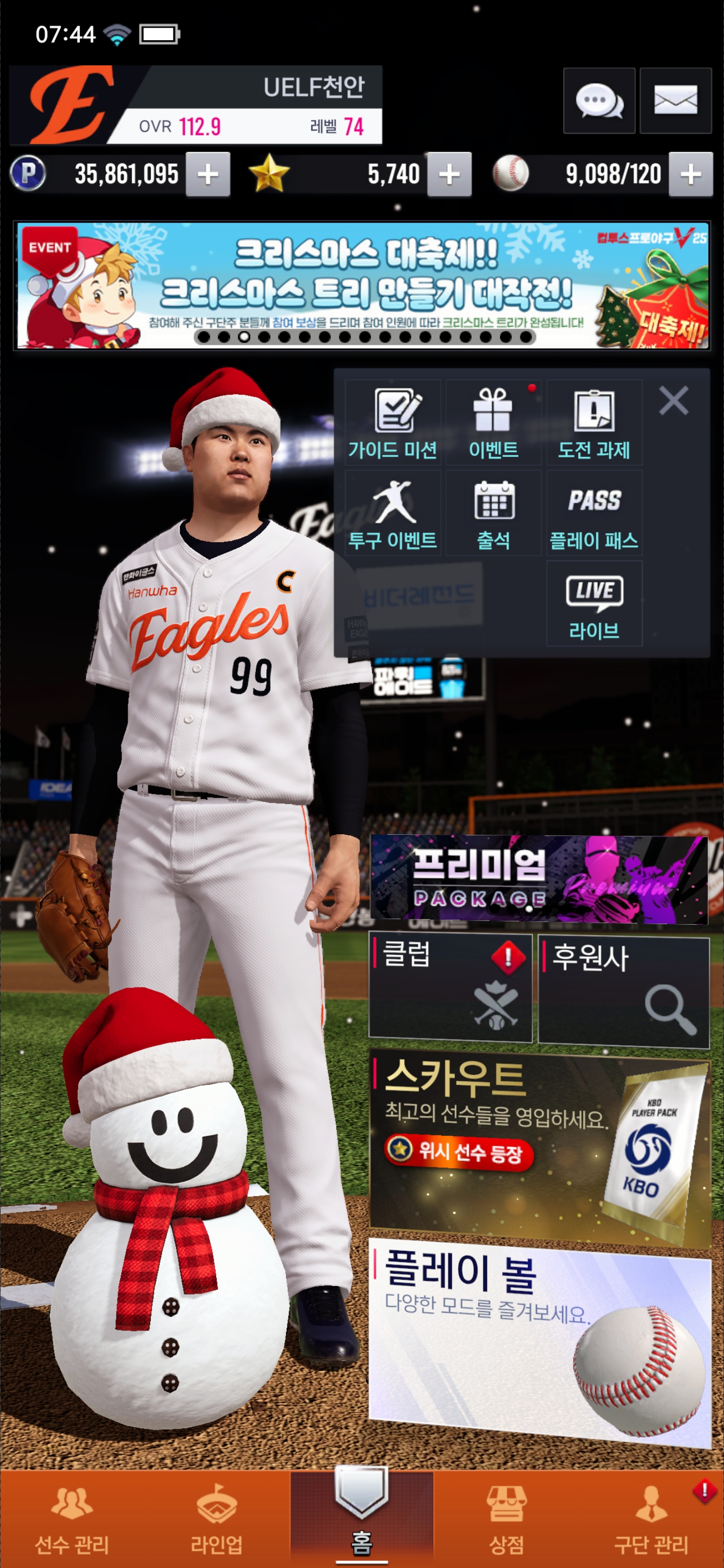
Task: Add more baseballs with the plus button
Action: [690, 175]
